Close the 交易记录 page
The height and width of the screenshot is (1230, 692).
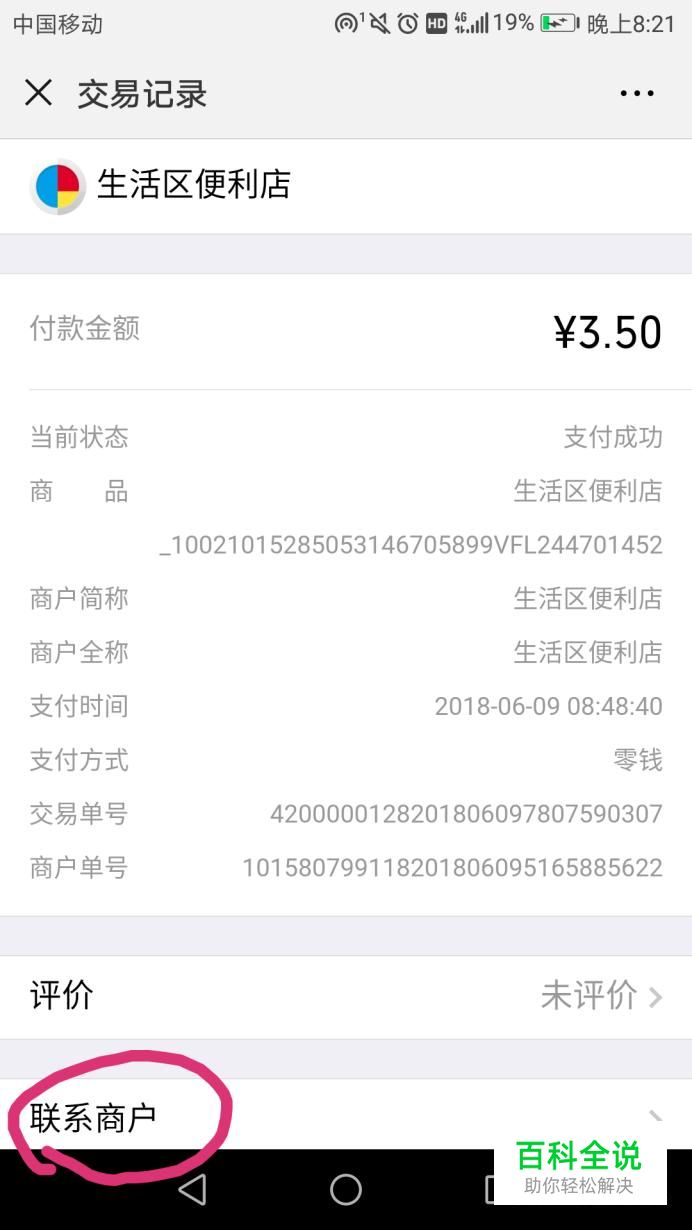(x=38, y=94)
